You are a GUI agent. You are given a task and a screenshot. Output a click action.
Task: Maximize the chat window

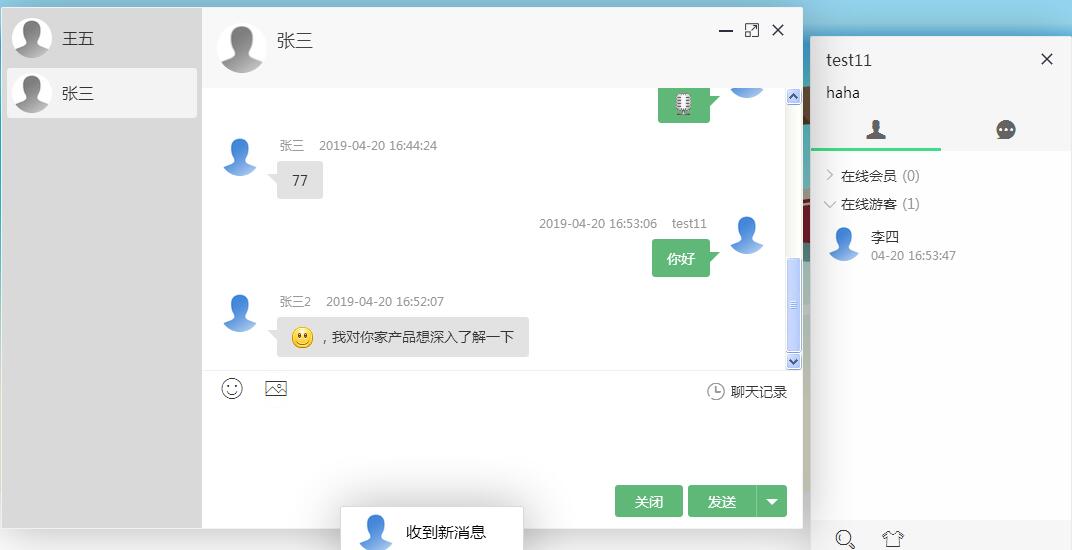coord(752,31)
